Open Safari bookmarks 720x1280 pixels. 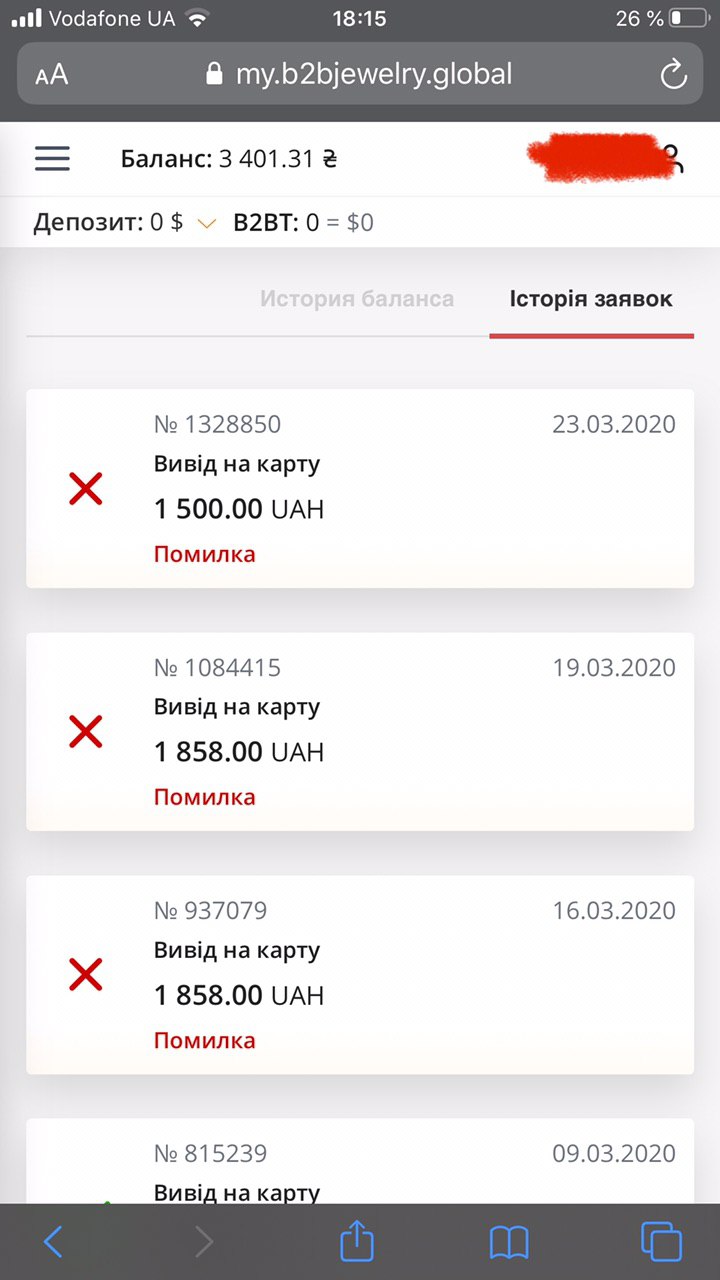509,1243
